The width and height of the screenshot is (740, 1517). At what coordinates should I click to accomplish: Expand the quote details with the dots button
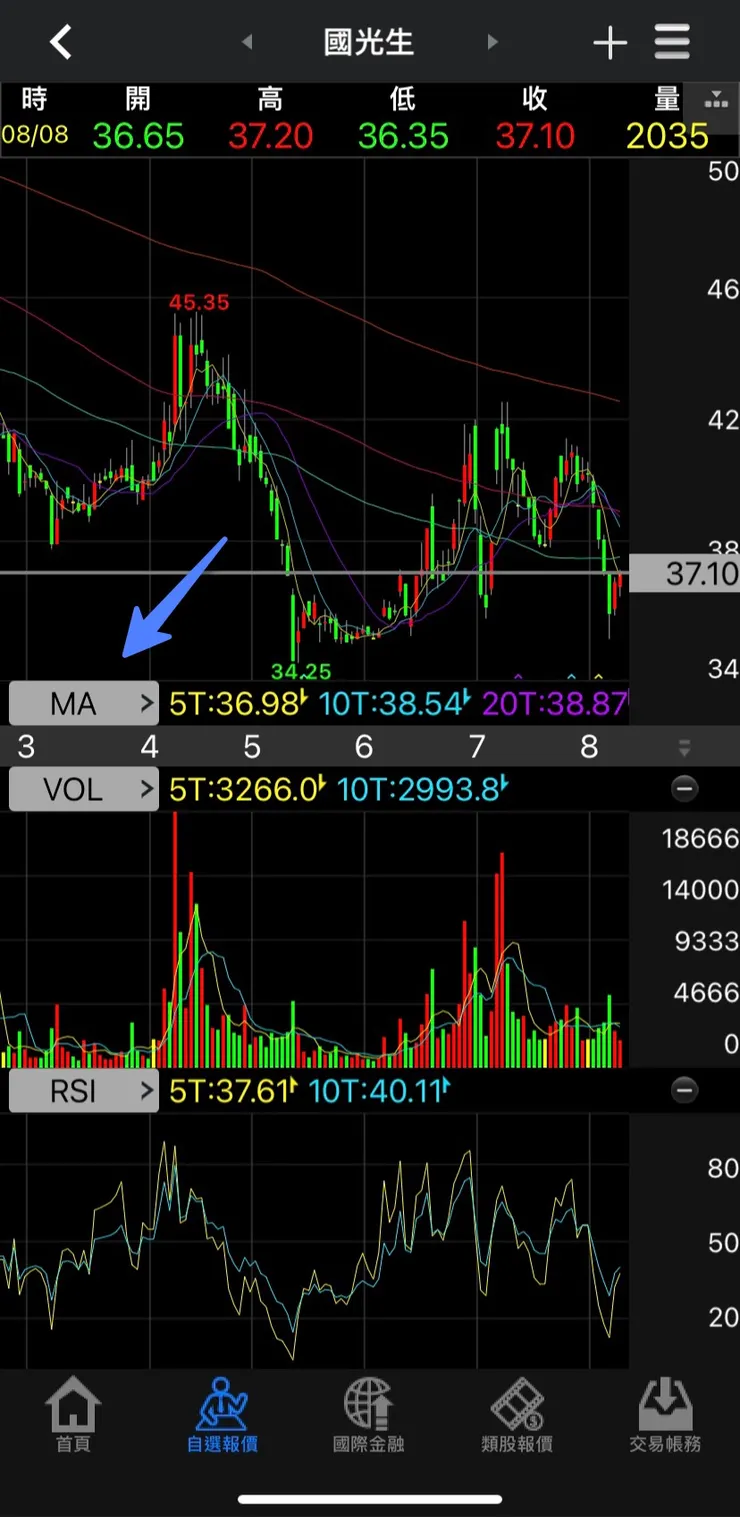pos(716,99)
